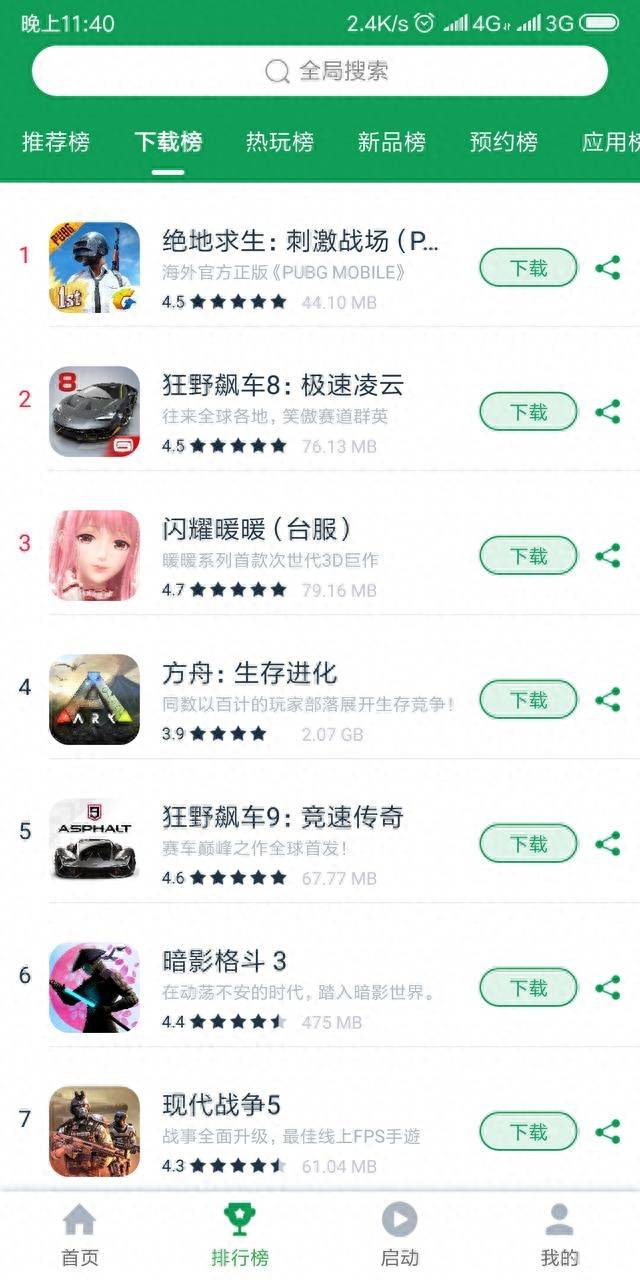Open the 全局搜索 search box
Screen dimensions: 640x1280
(x=320, y=71)
